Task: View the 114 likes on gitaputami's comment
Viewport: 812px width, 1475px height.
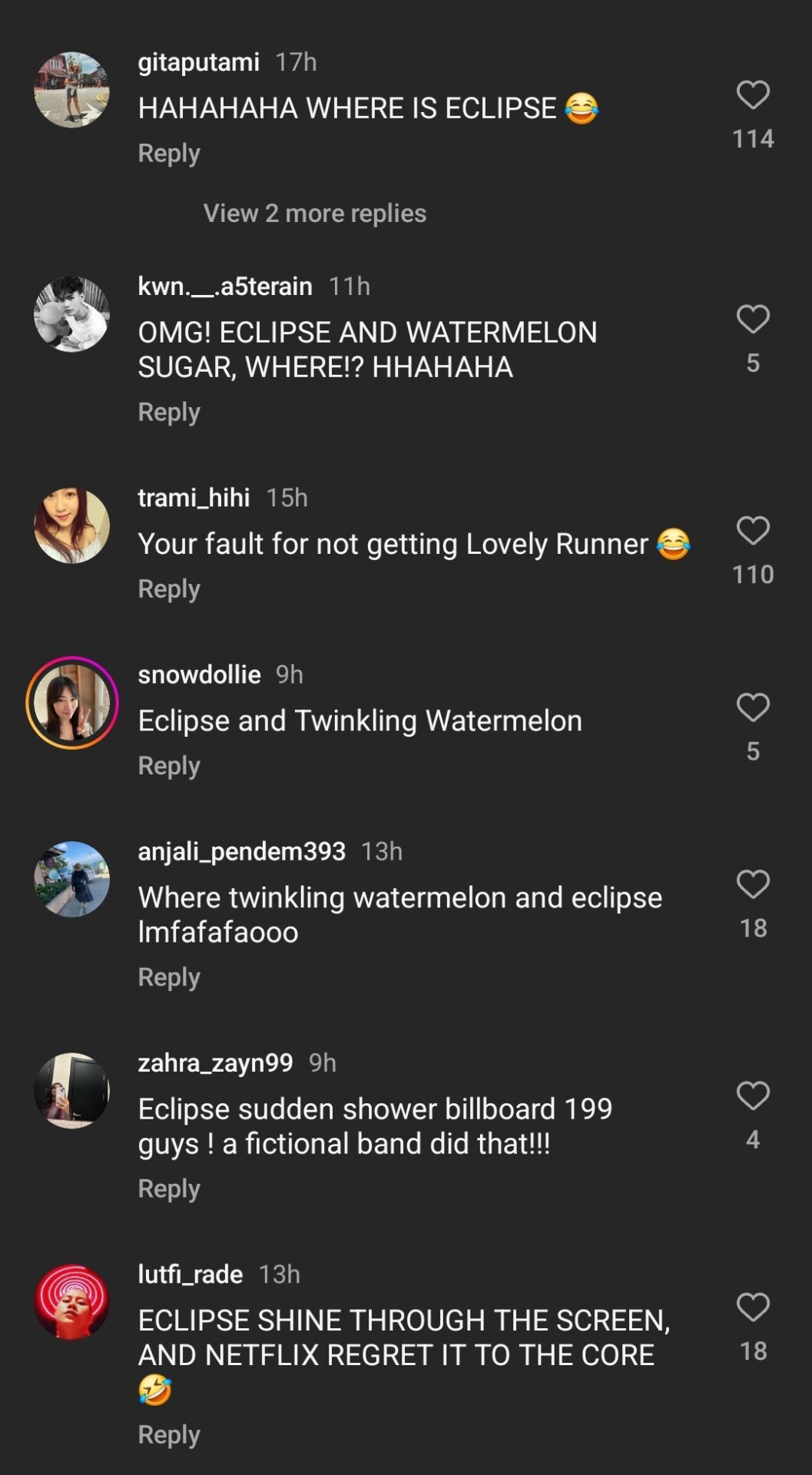Action: pos(754,140)
